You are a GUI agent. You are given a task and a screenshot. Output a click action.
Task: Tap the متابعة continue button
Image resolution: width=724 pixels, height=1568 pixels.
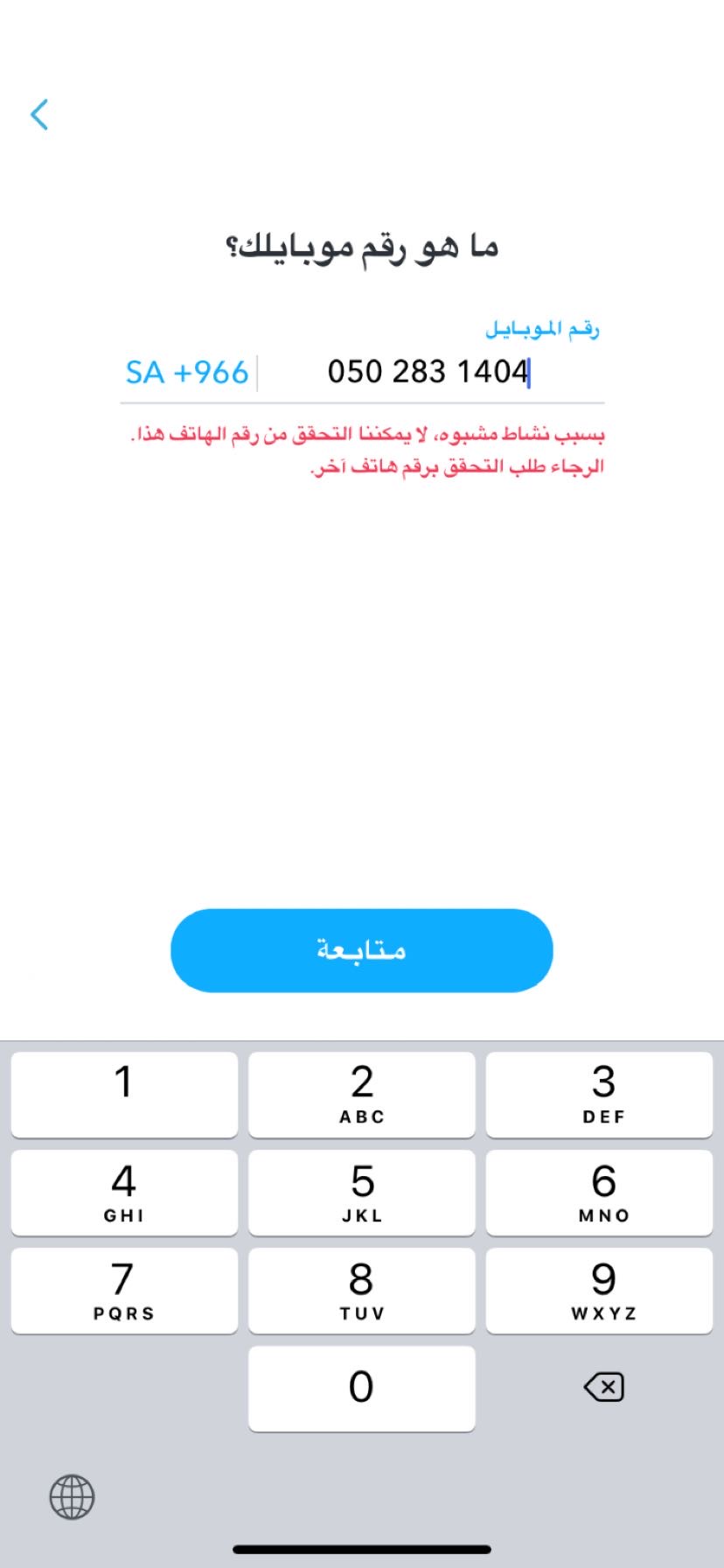click(361, 950)
